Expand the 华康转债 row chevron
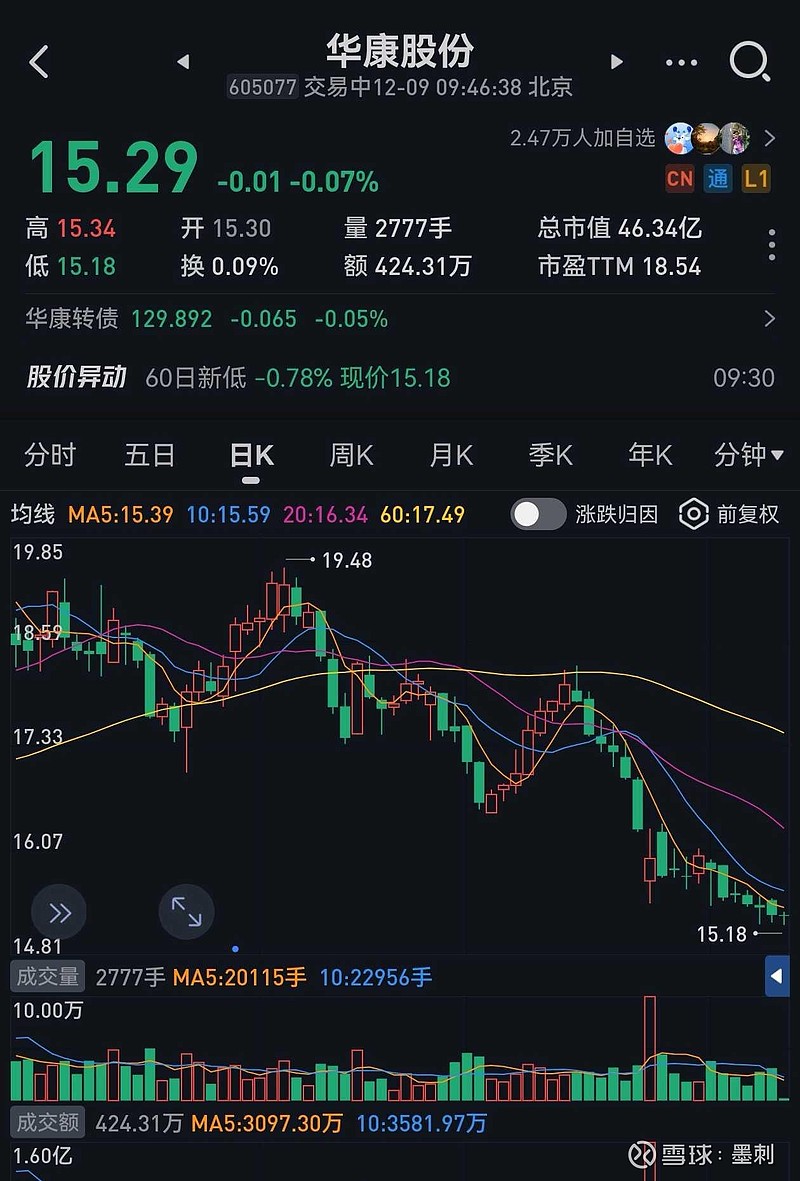800x1181 pixels. pyautogui.click(x=768, y=320)
